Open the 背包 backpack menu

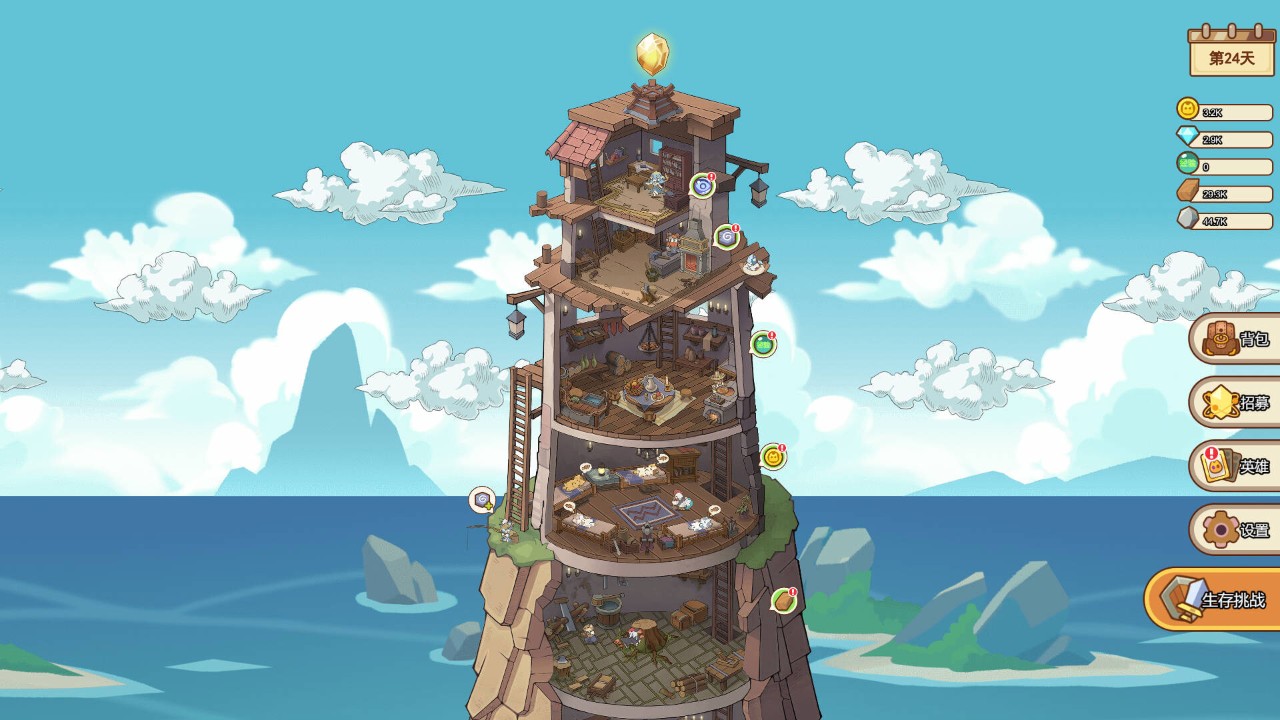click(1238, 339)
